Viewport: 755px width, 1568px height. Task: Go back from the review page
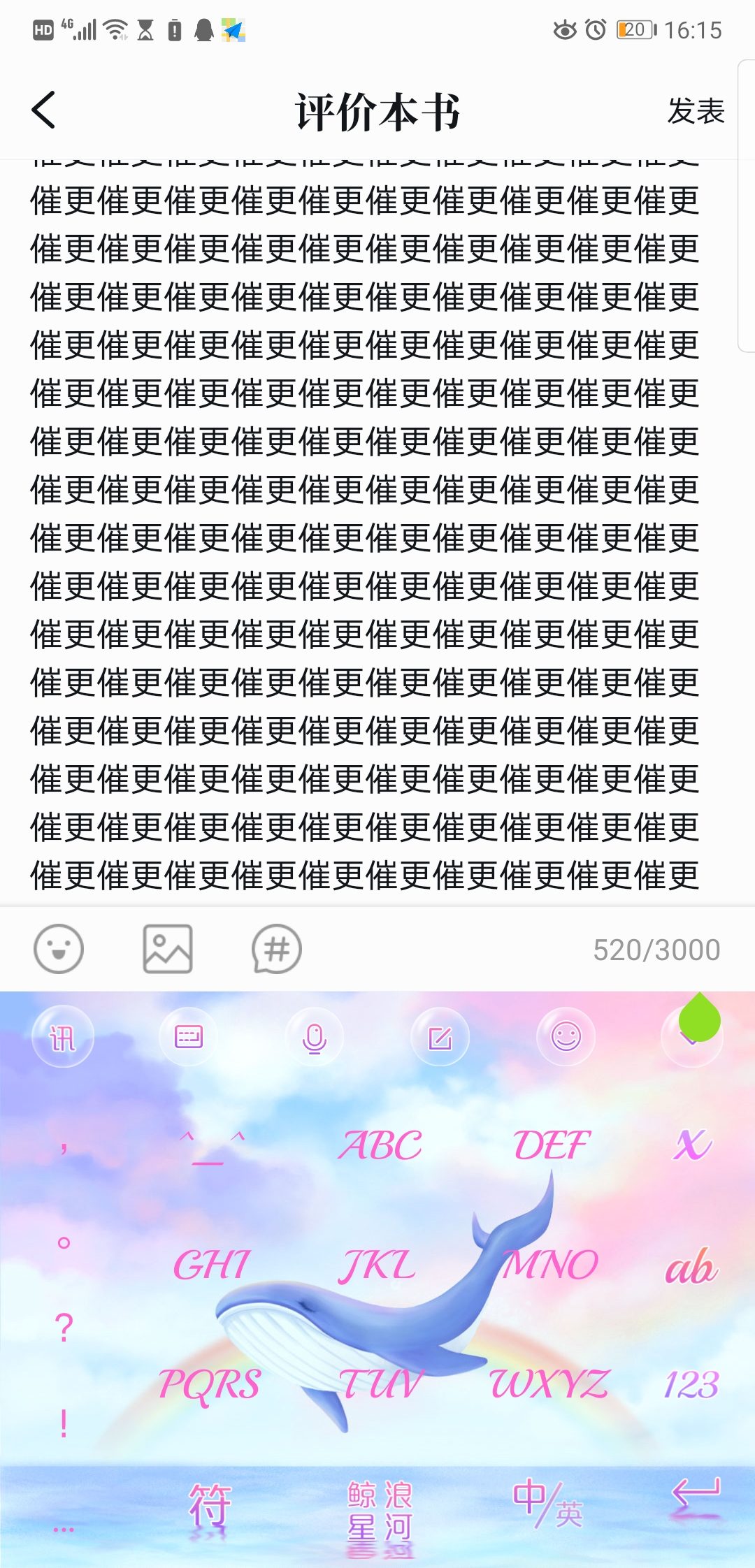43,110
